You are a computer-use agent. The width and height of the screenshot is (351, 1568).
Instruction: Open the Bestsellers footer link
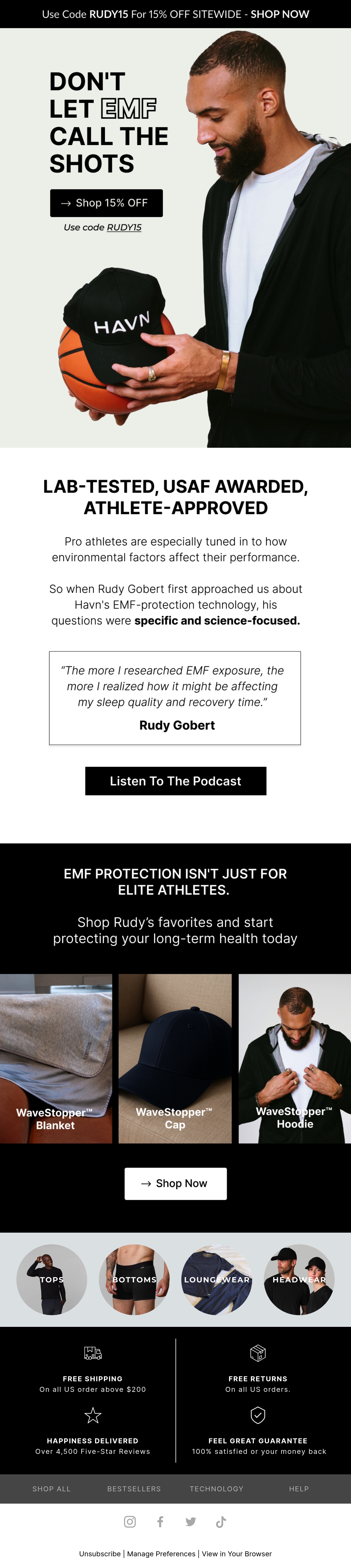pyautogui.click(x=134, y=1488)
